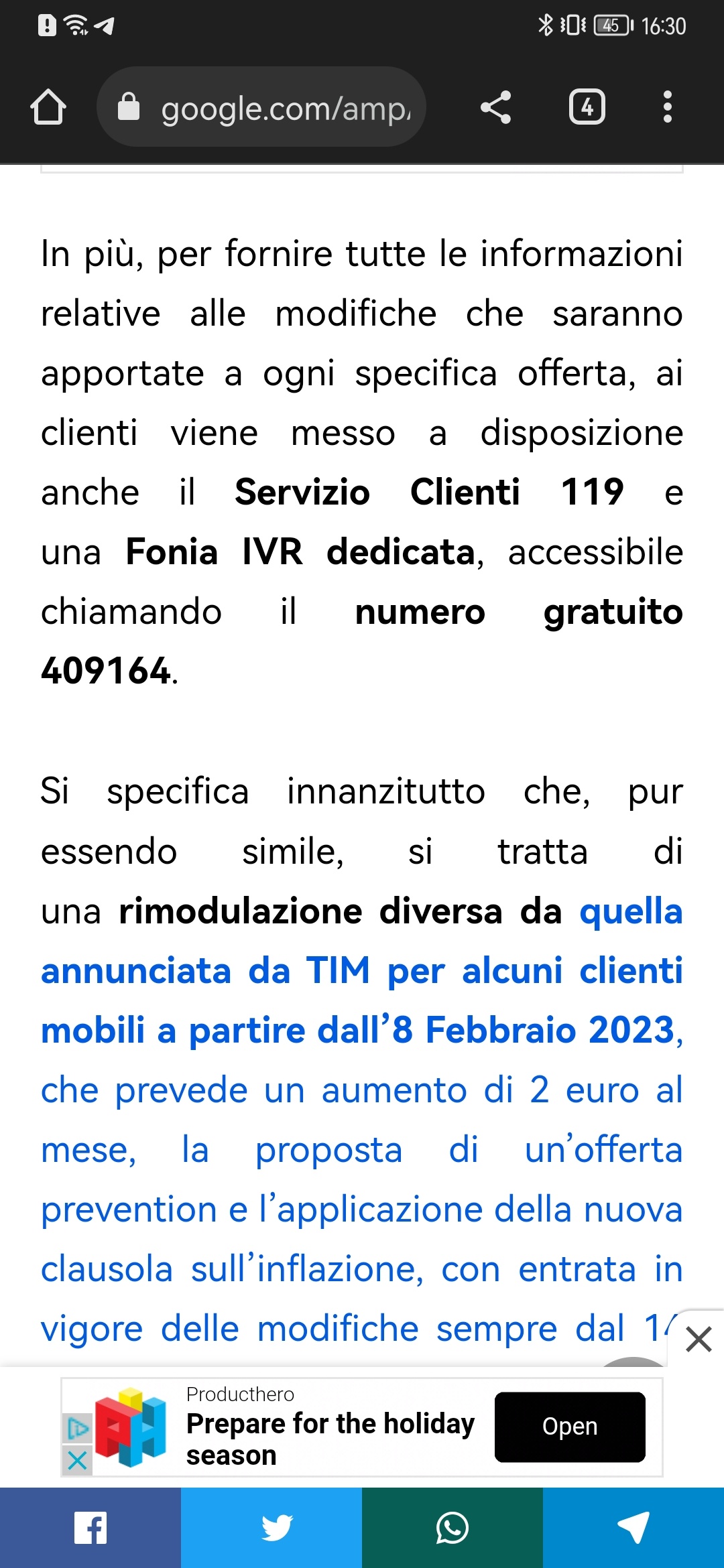724x1568 pixels.
Task: Share the article on Twitter
Action: (x=271, y=1528)
